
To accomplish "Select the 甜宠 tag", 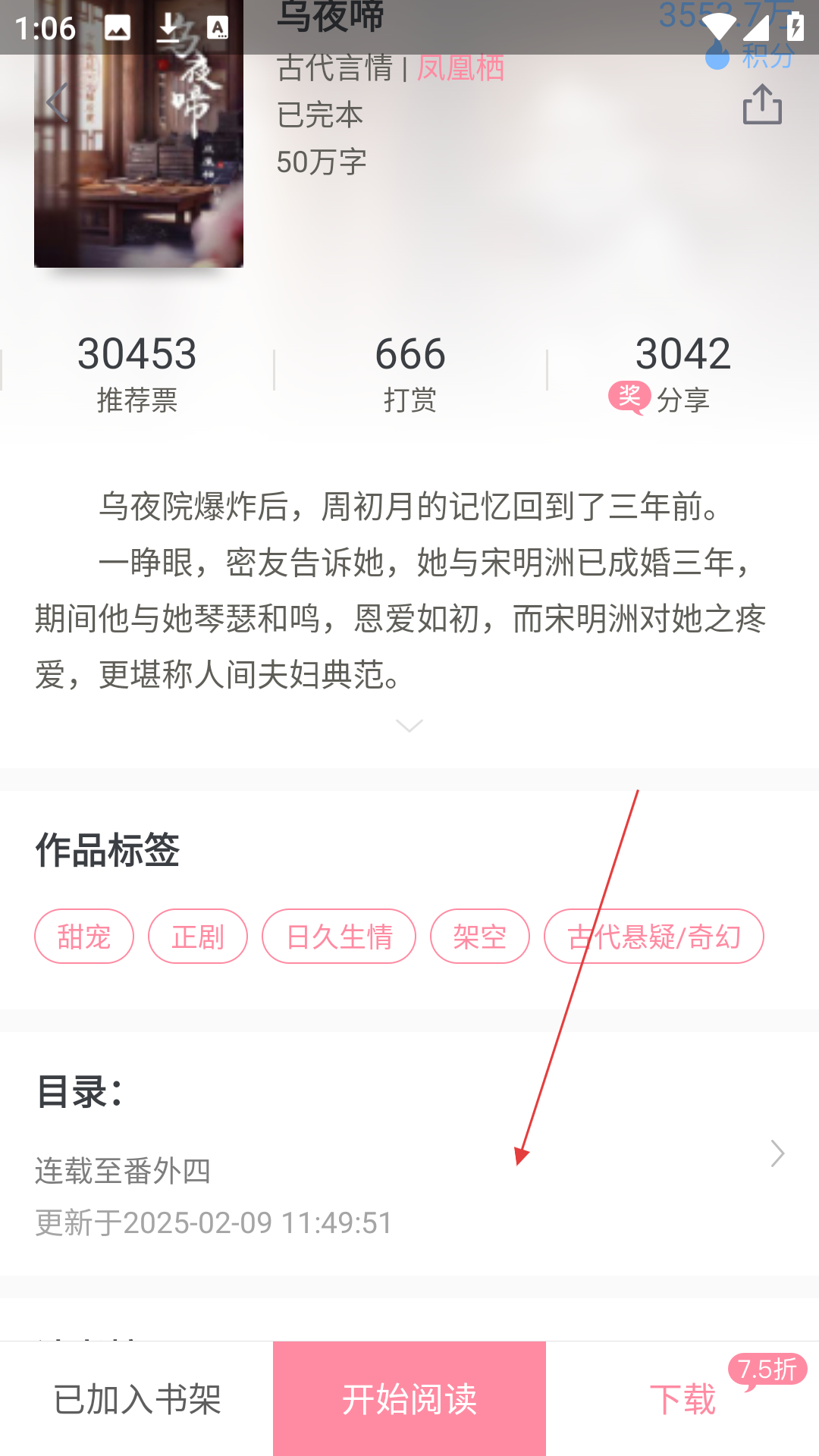I will [x=84, y=937].
